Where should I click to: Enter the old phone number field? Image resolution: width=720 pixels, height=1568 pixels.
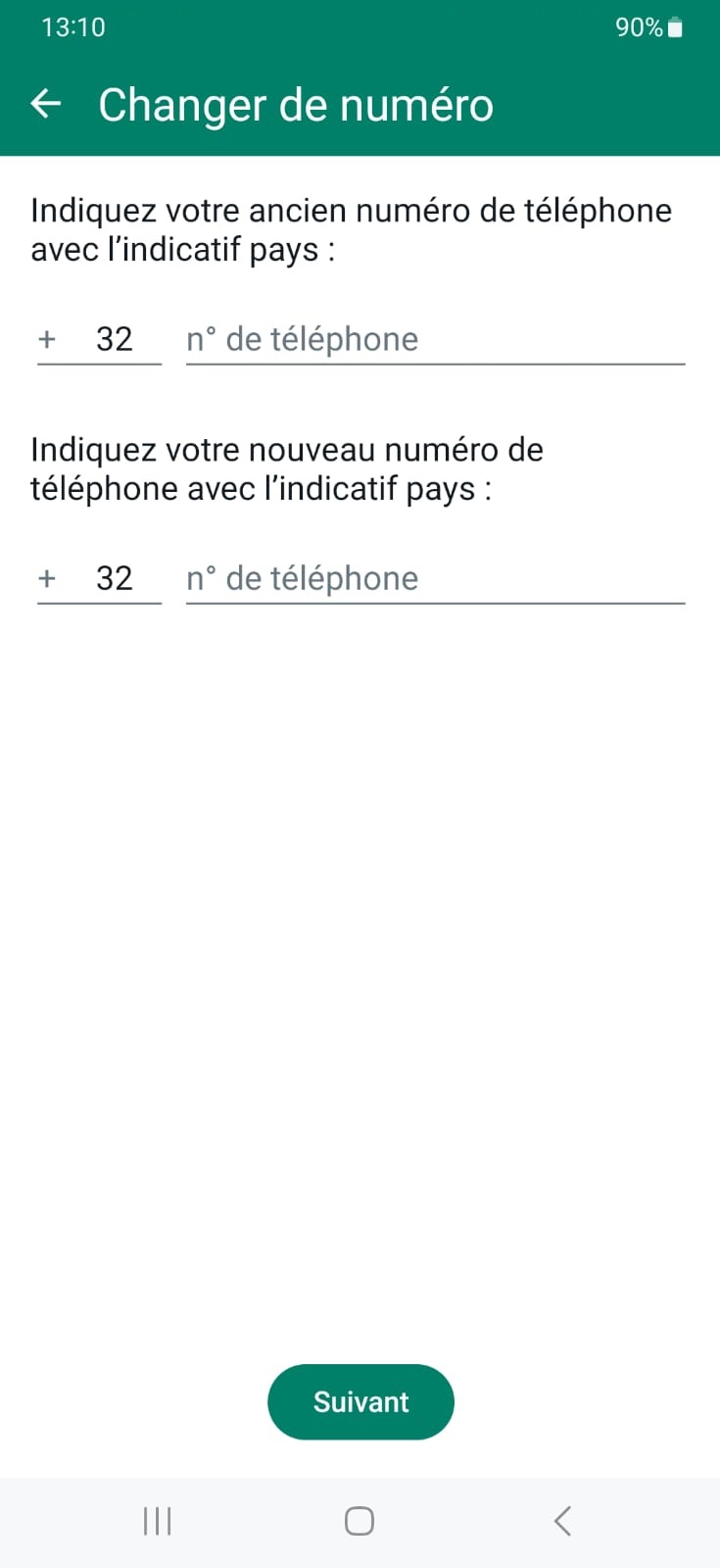435,339
